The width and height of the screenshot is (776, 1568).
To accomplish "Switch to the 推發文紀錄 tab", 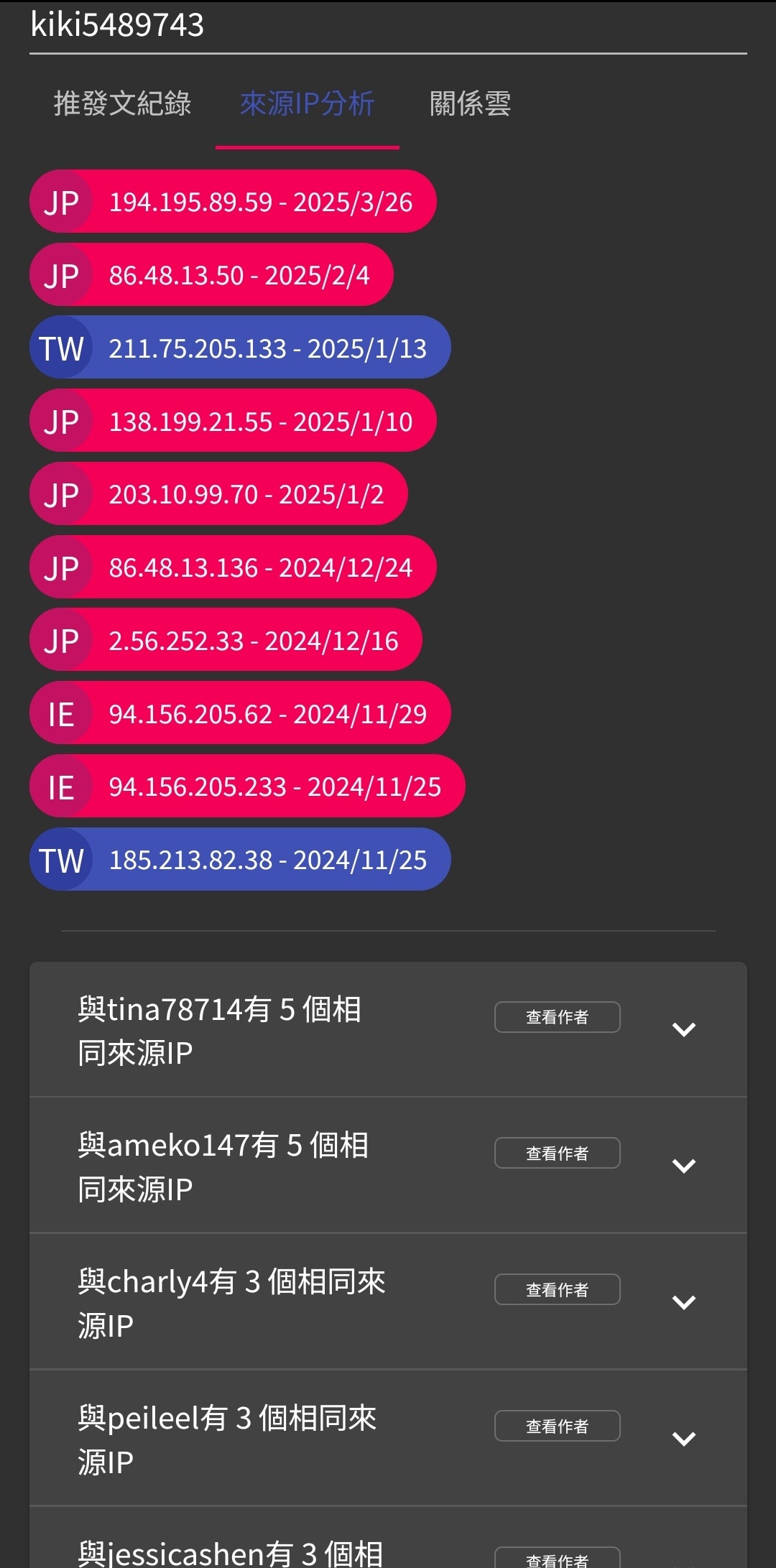I will point(123,103).
